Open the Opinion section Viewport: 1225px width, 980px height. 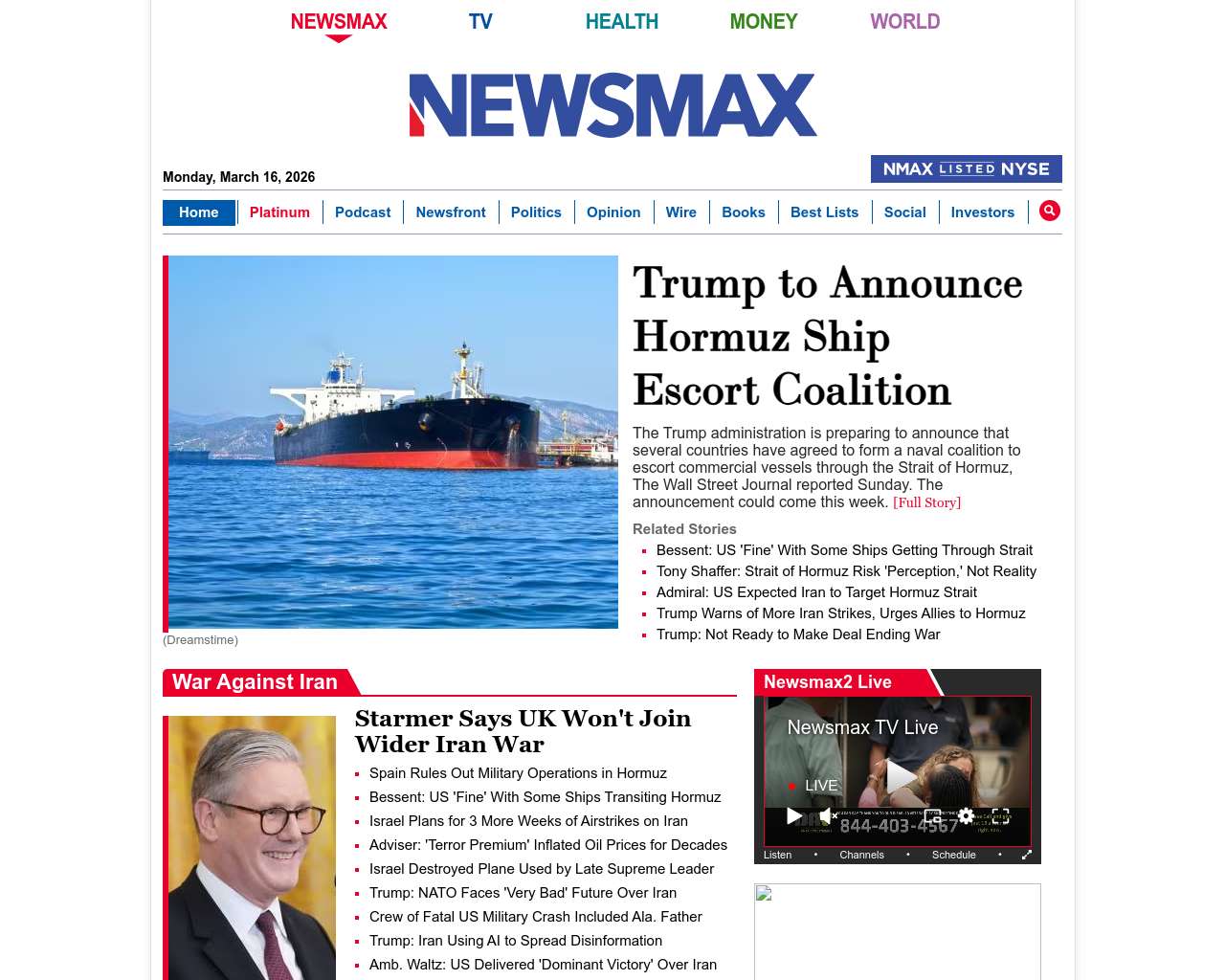click(x=613, y=212)
